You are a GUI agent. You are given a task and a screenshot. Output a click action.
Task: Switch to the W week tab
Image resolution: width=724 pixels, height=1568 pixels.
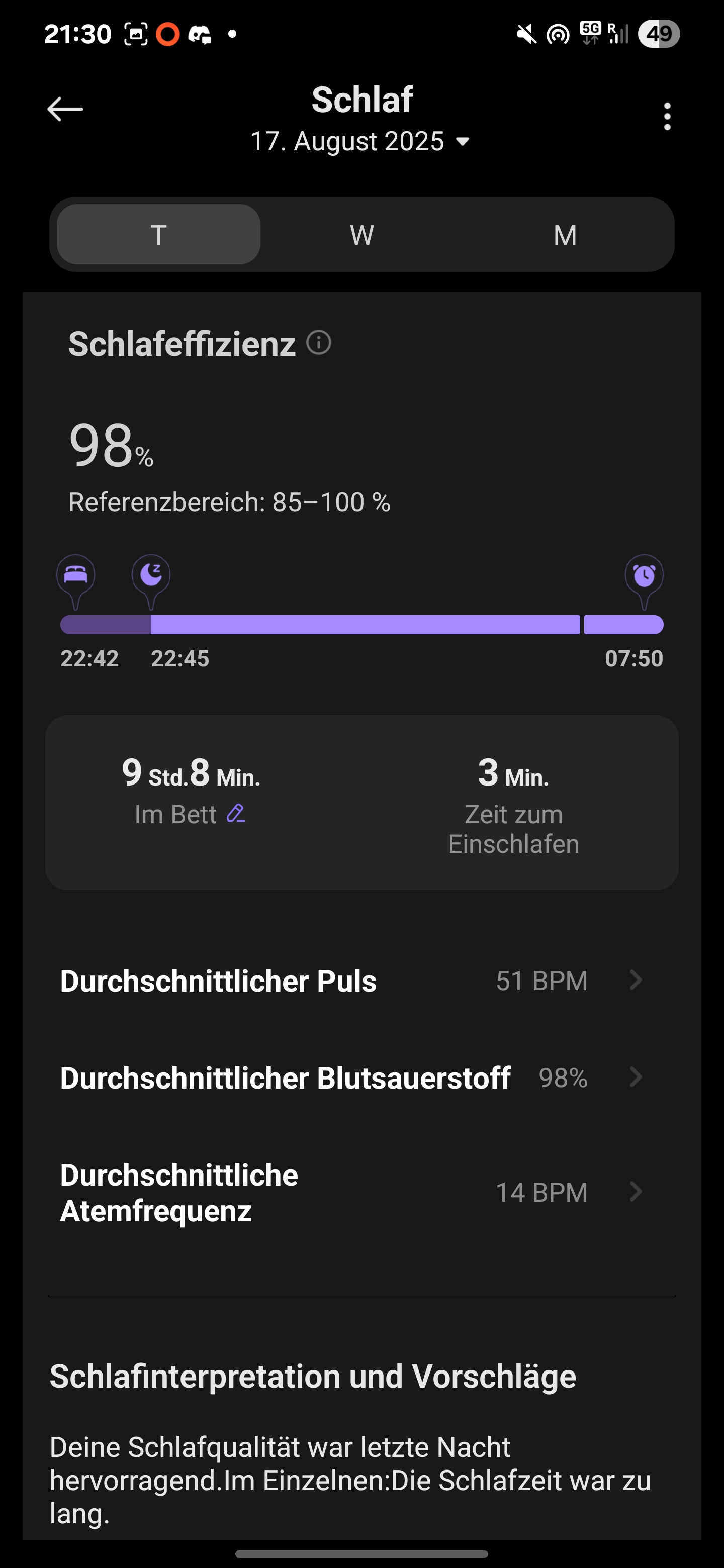[361, 235]
